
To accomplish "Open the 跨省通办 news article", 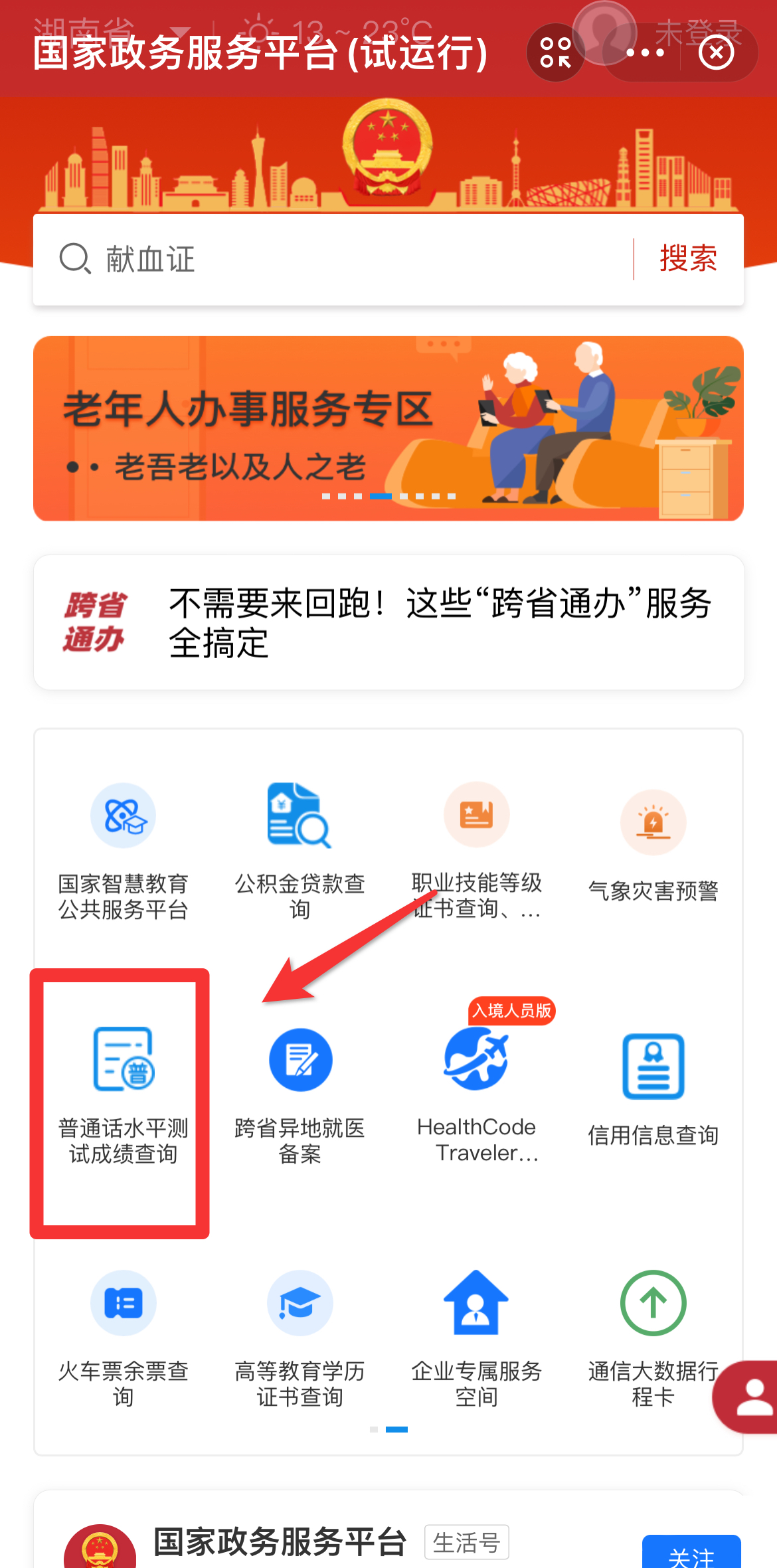I will [388, 622].
